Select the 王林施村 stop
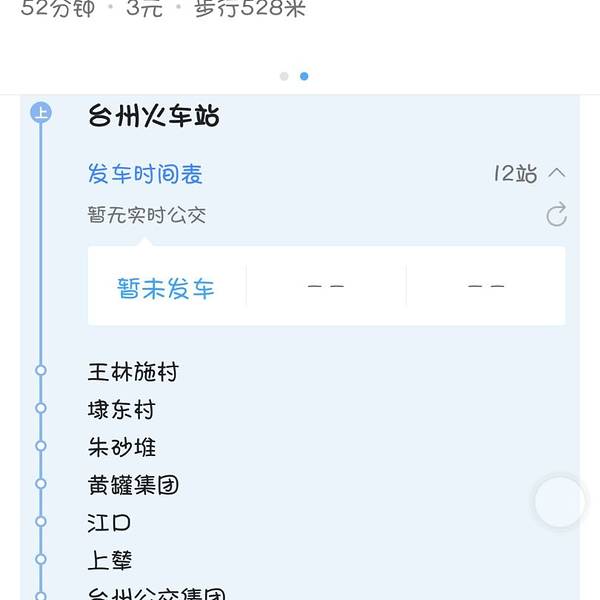 [x=133, y=372]
